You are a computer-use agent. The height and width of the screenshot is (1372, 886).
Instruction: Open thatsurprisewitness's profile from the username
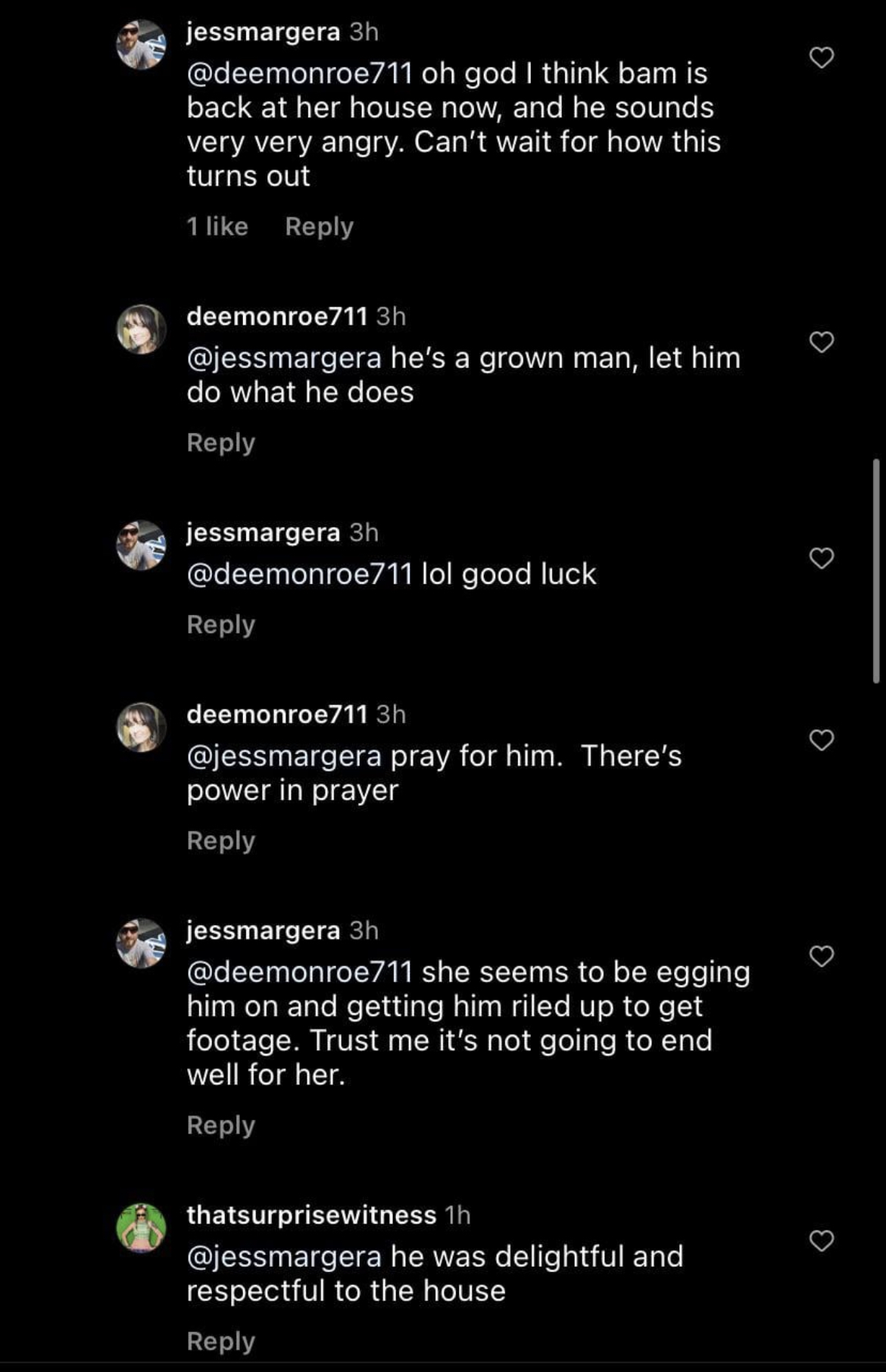pos(311,1215)
